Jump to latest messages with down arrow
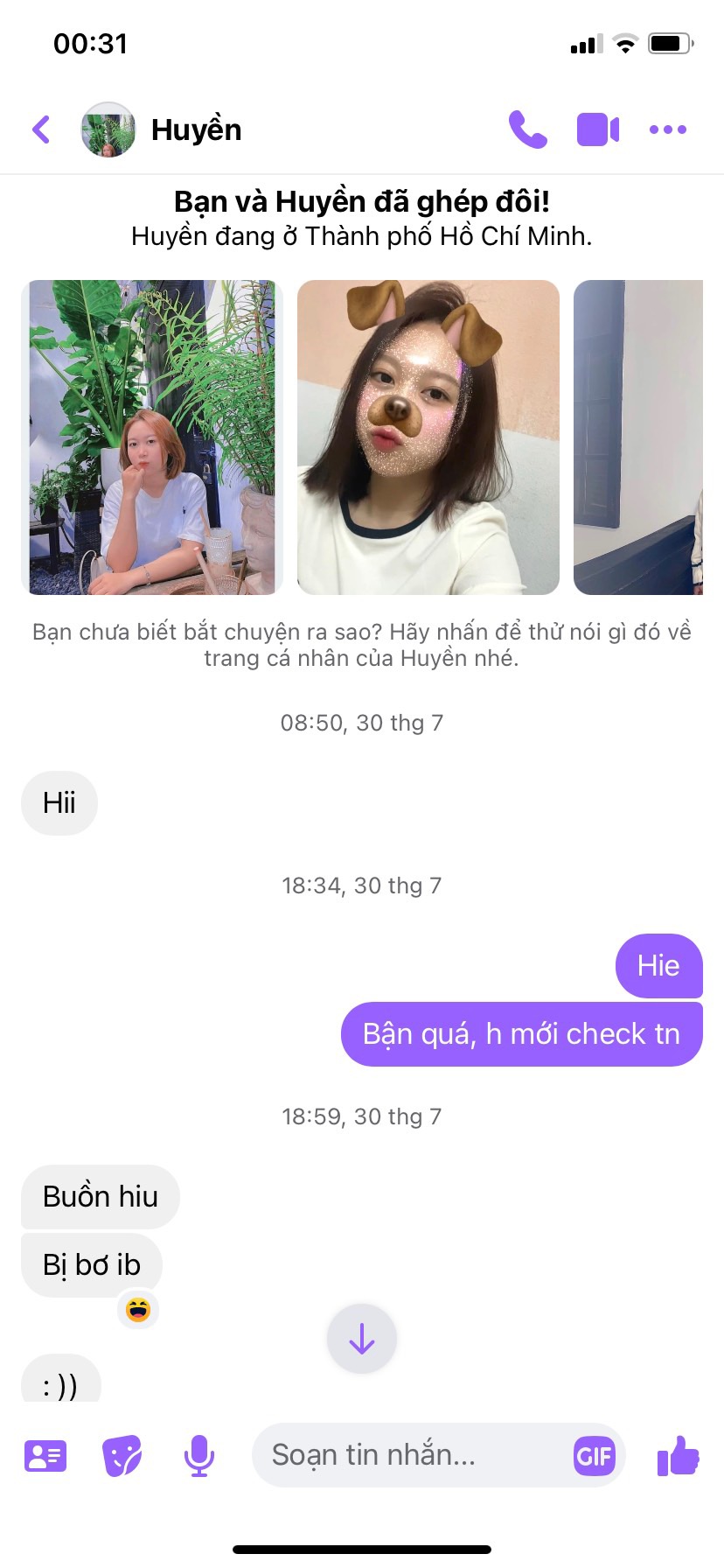724x1568 pixels. pos(362,1339)
